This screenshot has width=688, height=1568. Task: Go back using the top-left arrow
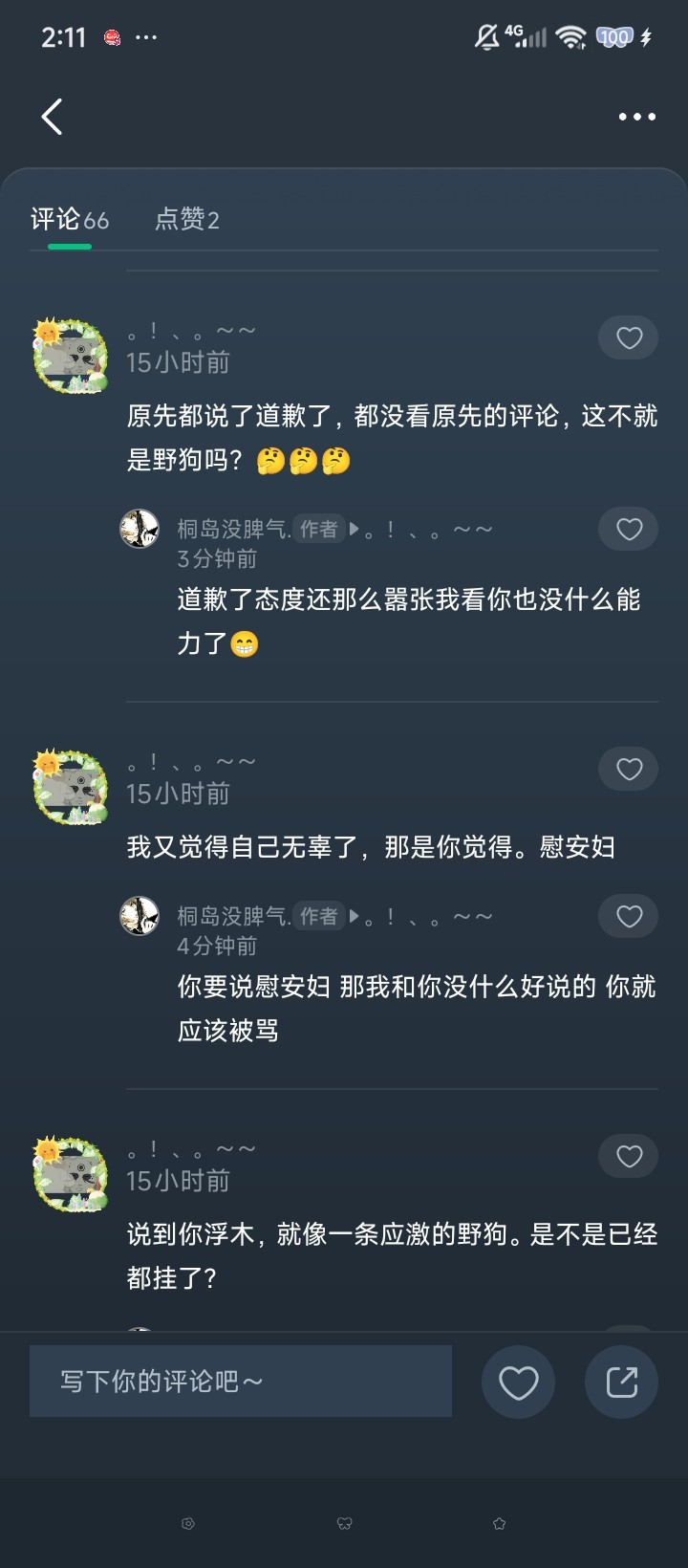tap(53, 117)
